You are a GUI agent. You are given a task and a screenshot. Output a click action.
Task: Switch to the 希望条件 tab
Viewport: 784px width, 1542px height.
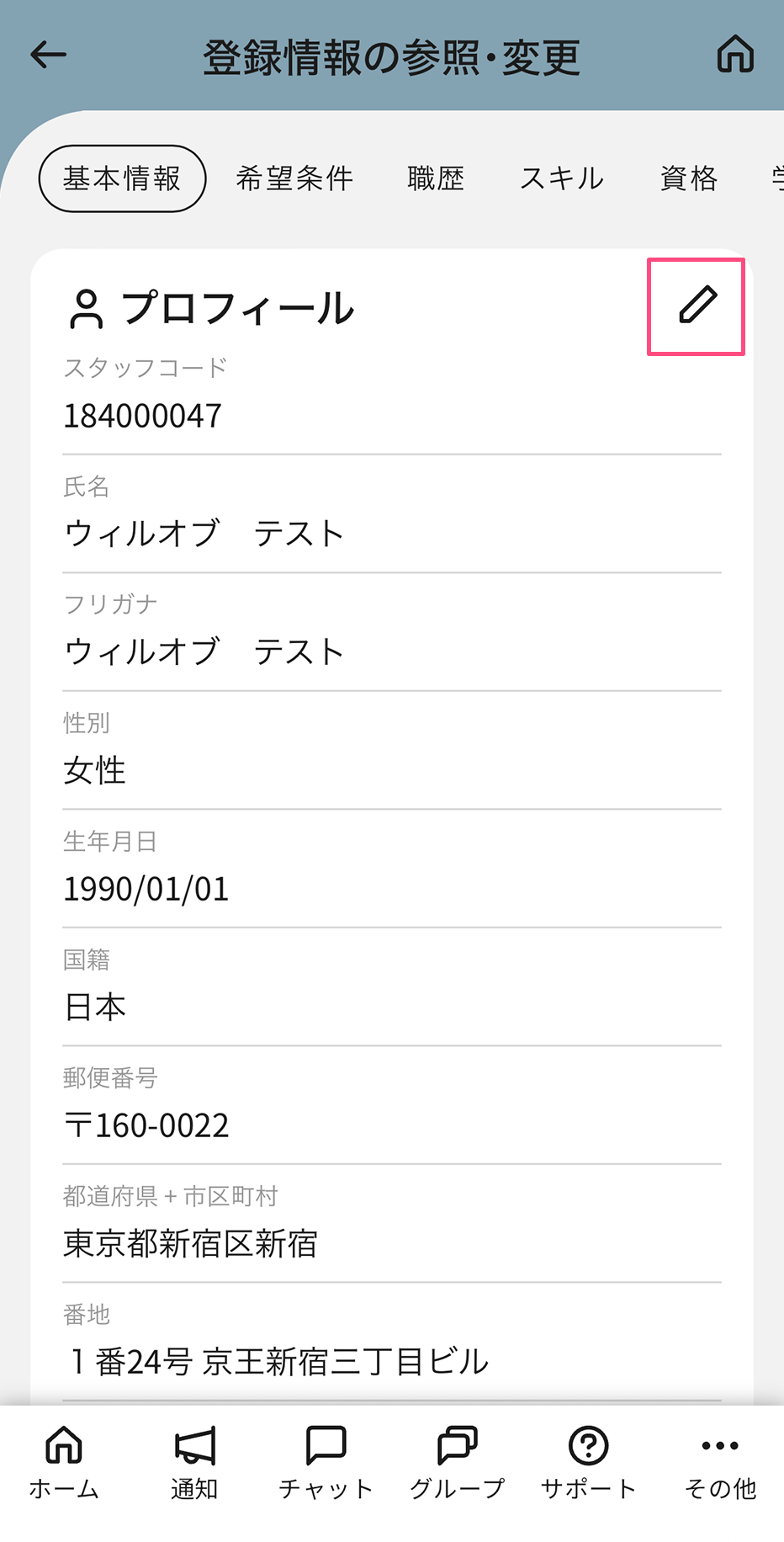294,178
